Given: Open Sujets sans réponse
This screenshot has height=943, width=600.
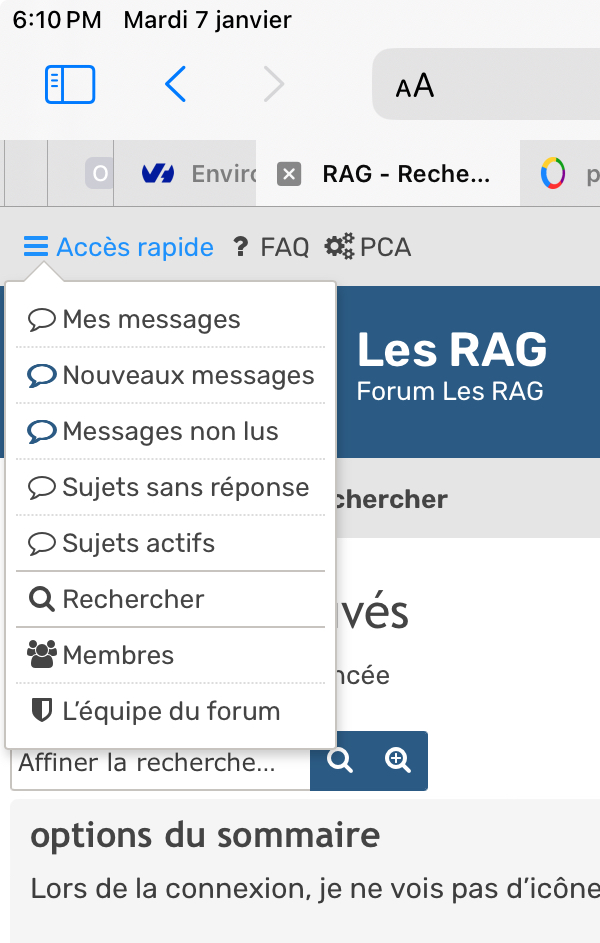Looking at the screenshot, I should tap(184, 488).
